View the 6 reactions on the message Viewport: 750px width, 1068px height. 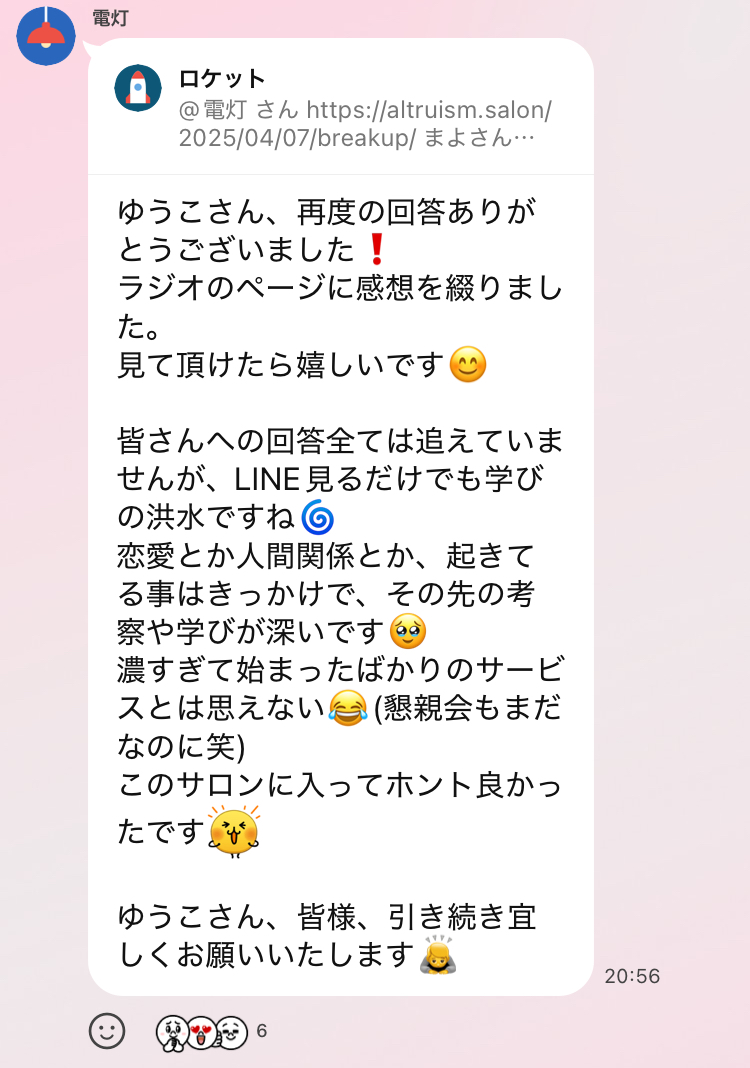point(210,1031)
